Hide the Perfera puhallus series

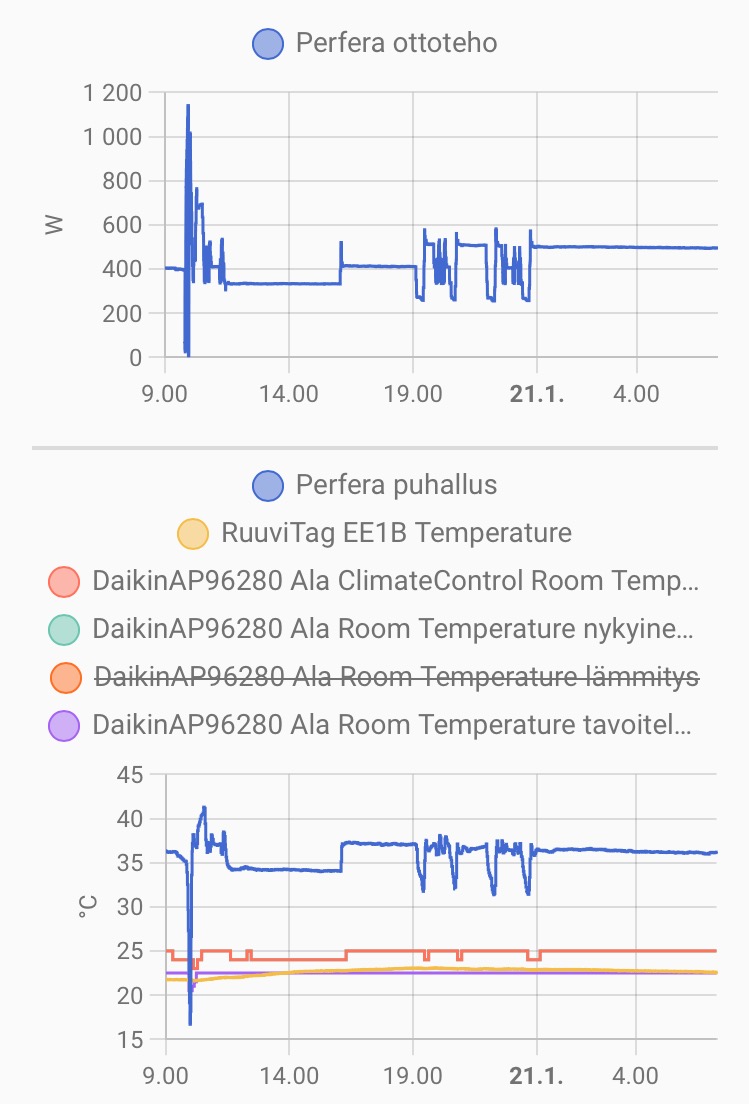[374, 486]
